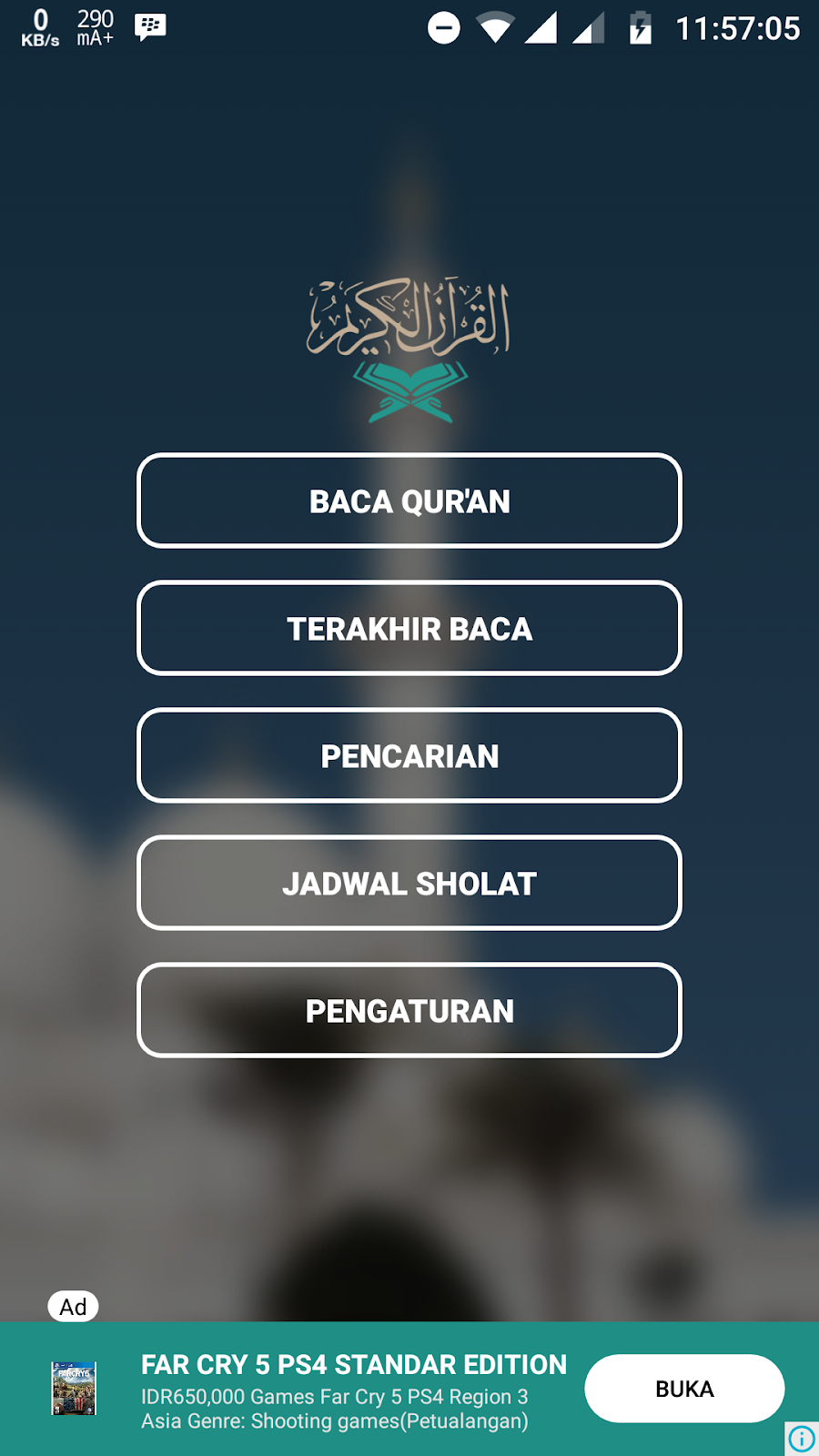The image size is (819, 1456).
Task: Open Terakhir Baca to resume reading
Action: [409, 629]
